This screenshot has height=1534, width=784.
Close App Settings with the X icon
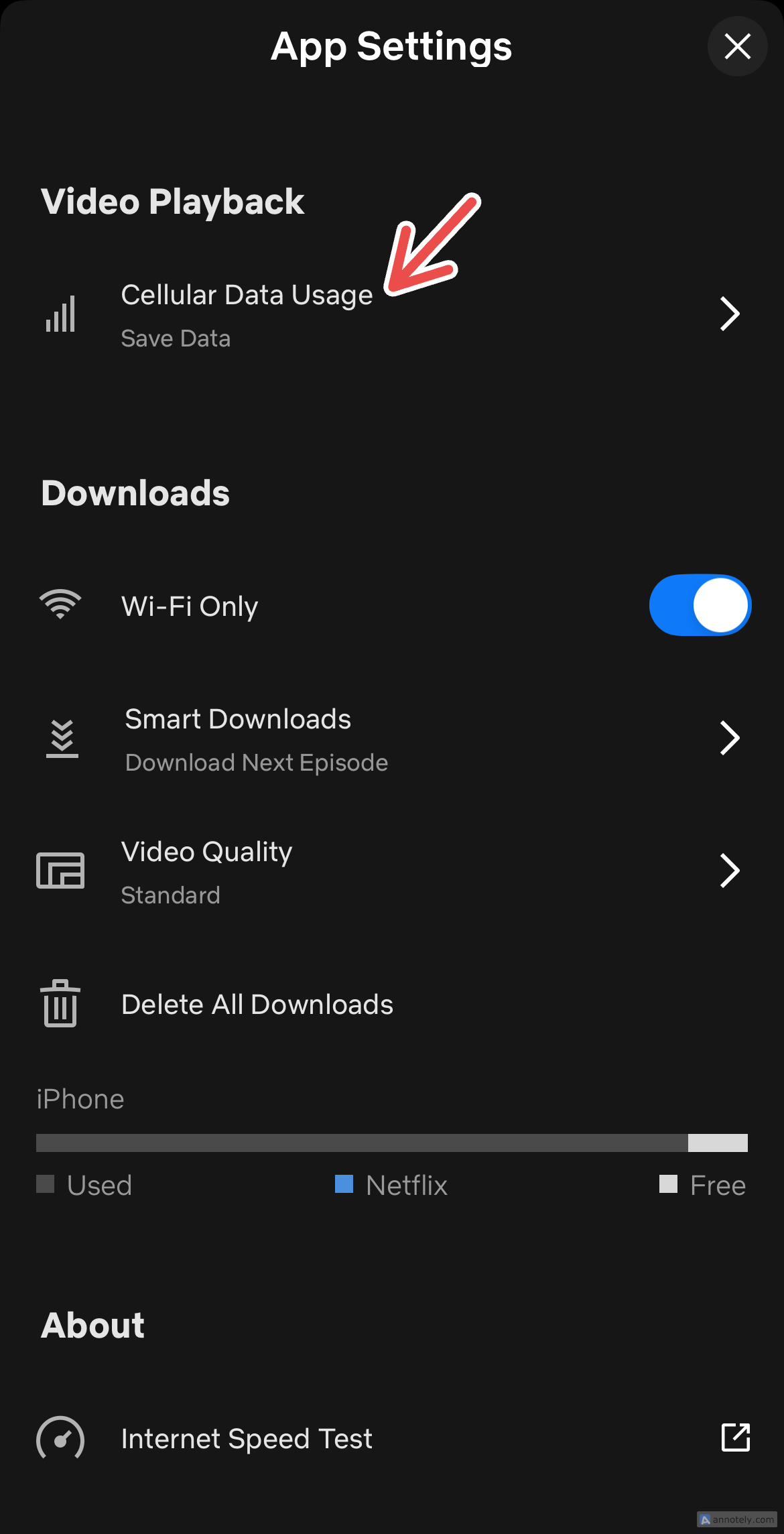pyautogui.click(x=737, y=46)
